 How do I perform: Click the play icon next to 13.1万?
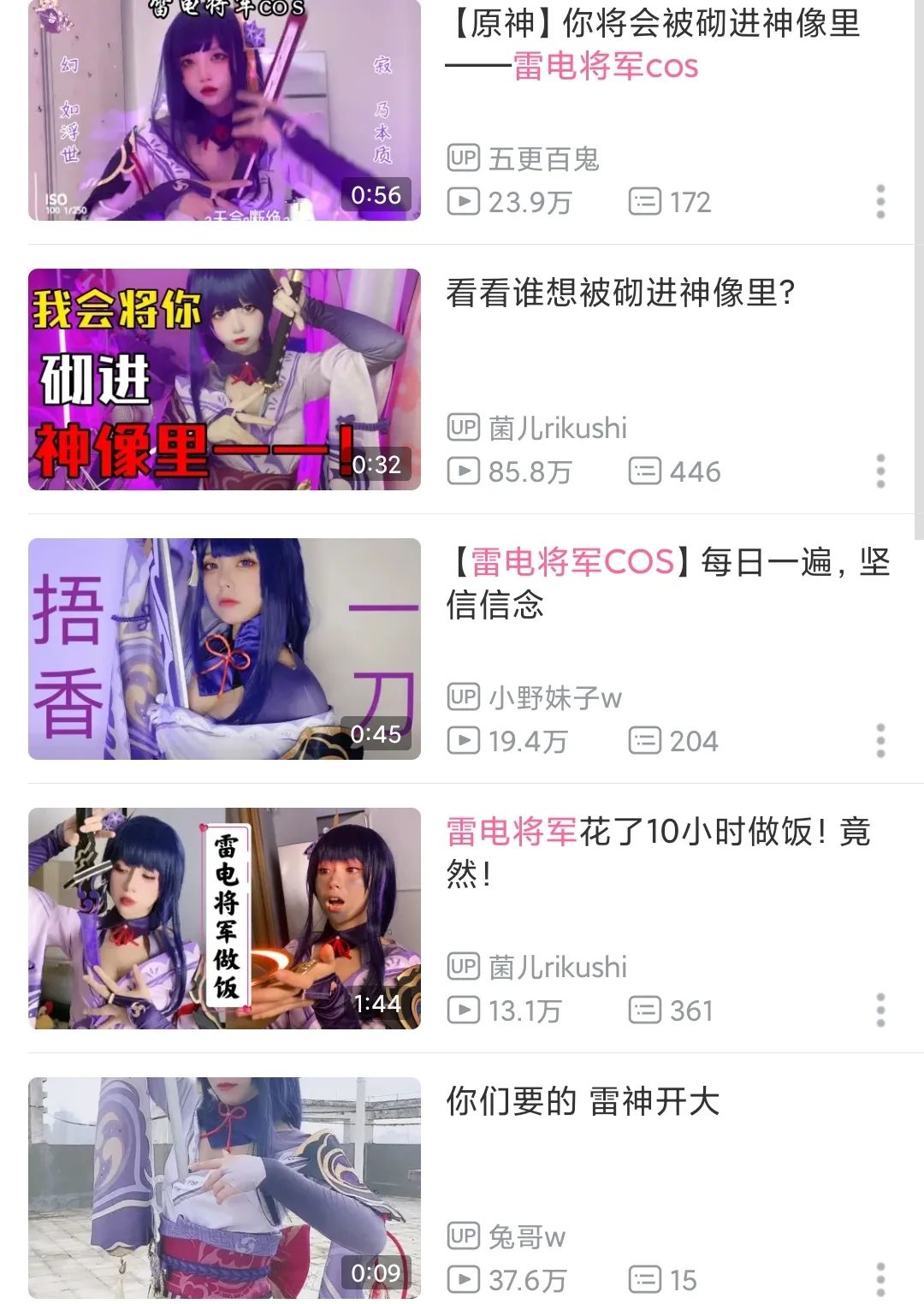click(x=463, y=1010)
